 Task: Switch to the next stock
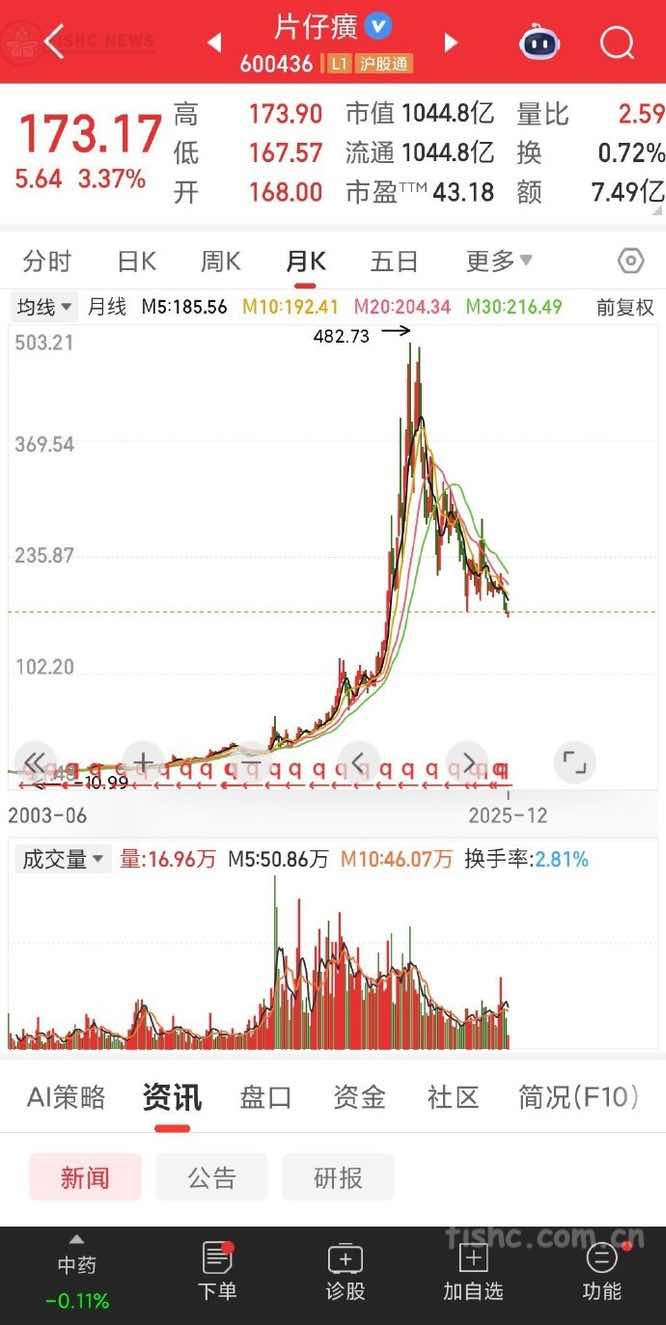click(451, 42)
